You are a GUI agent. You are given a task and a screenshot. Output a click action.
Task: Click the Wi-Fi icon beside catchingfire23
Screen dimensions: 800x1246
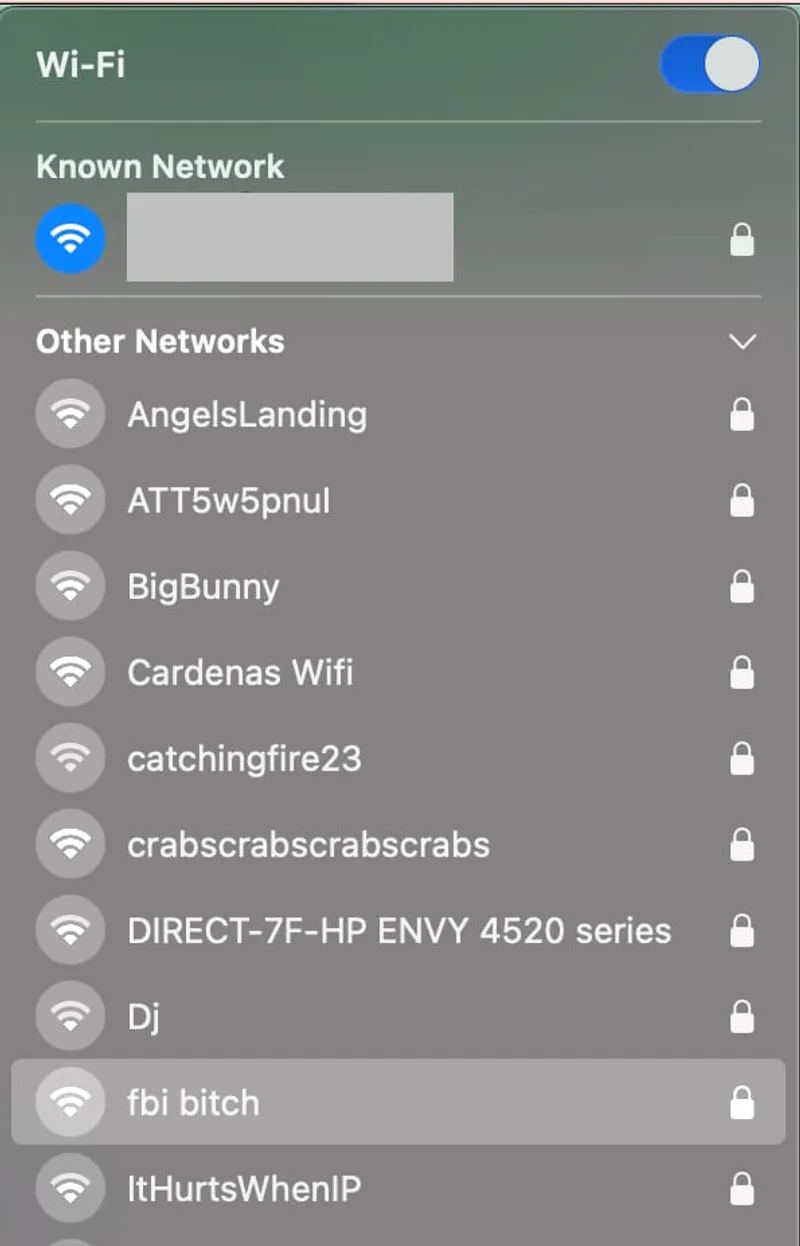[x=70, y=757]
